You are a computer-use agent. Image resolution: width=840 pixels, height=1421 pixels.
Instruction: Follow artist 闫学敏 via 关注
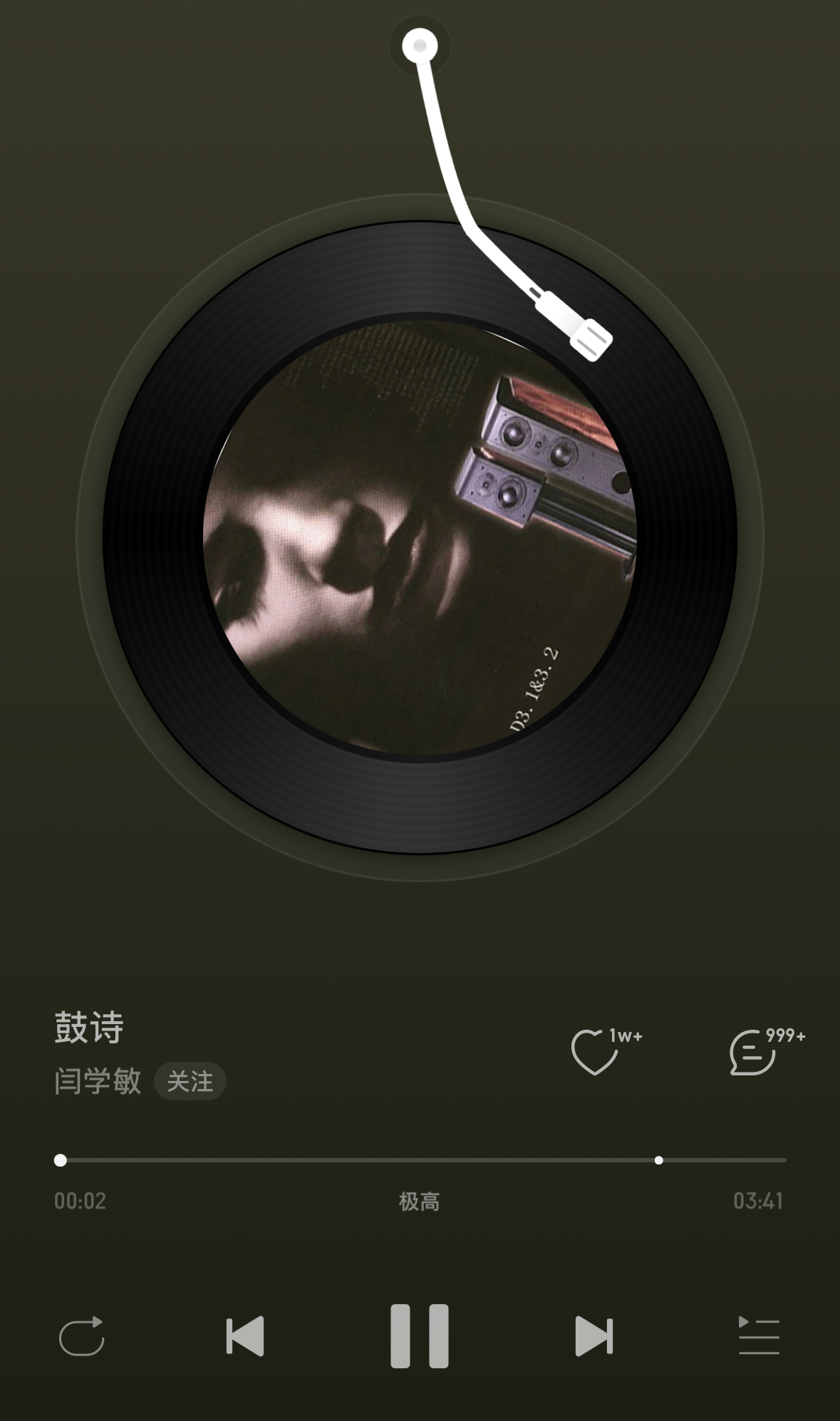[x=190, y=1082]
